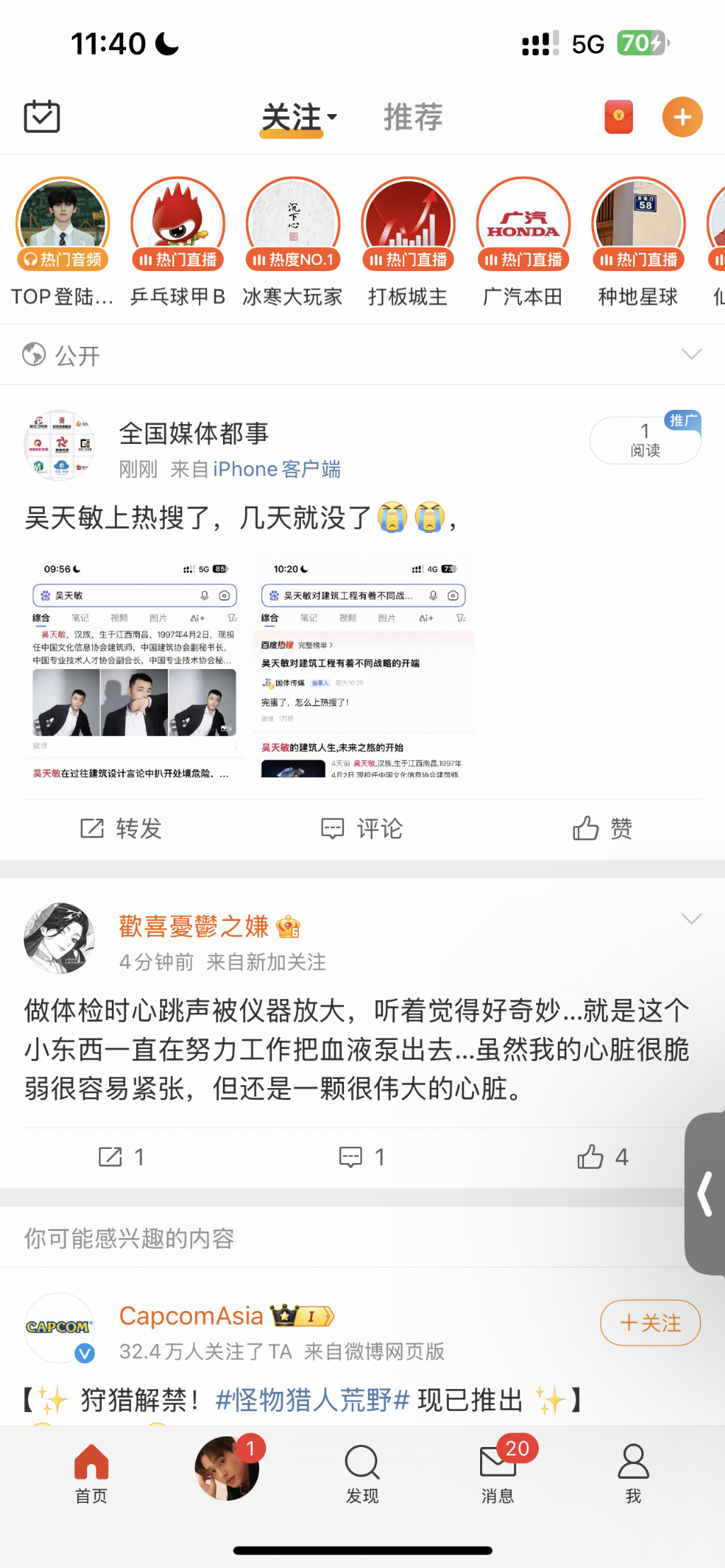Open comments on 歡喜憂鬱之嫌's post
Viewport: 725px width, 1568px height.
[362, 1157]
